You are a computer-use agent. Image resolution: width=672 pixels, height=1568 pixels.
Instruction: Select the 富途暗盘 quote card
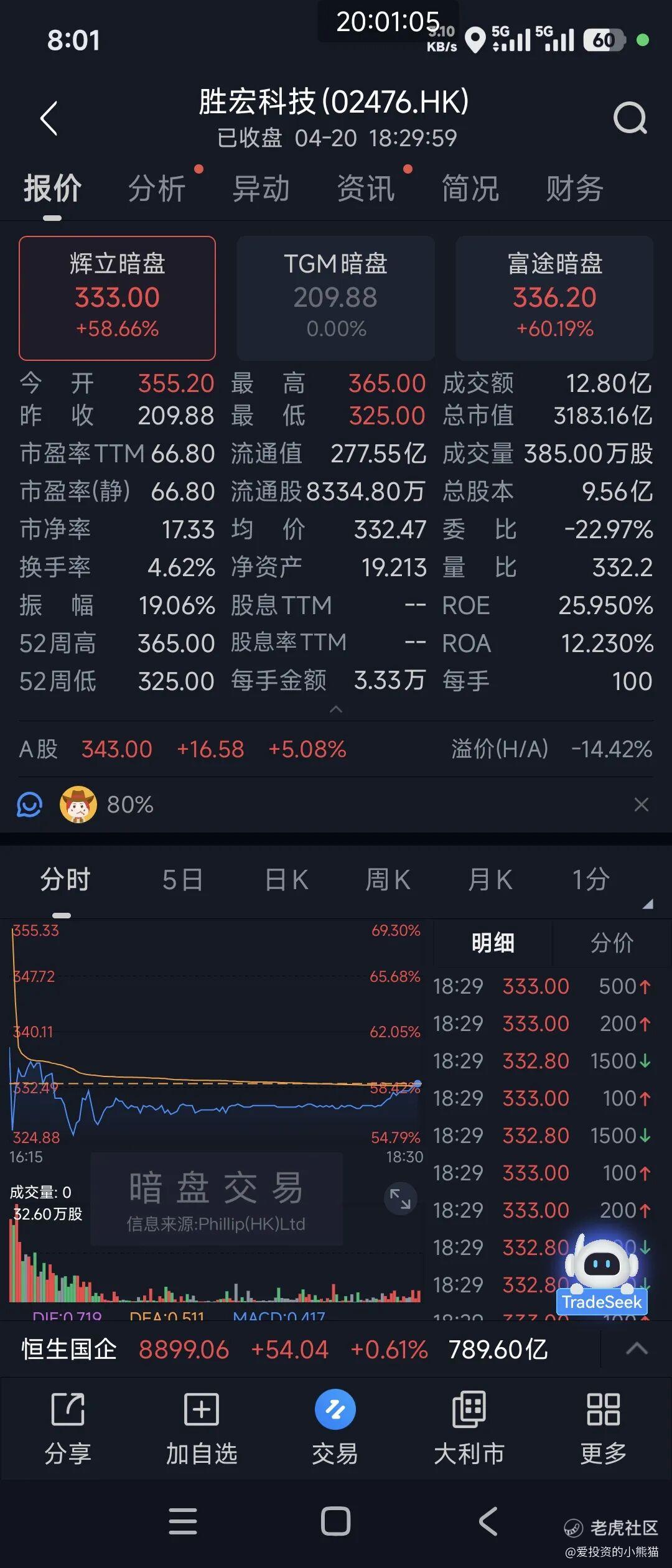coord(554,297)
